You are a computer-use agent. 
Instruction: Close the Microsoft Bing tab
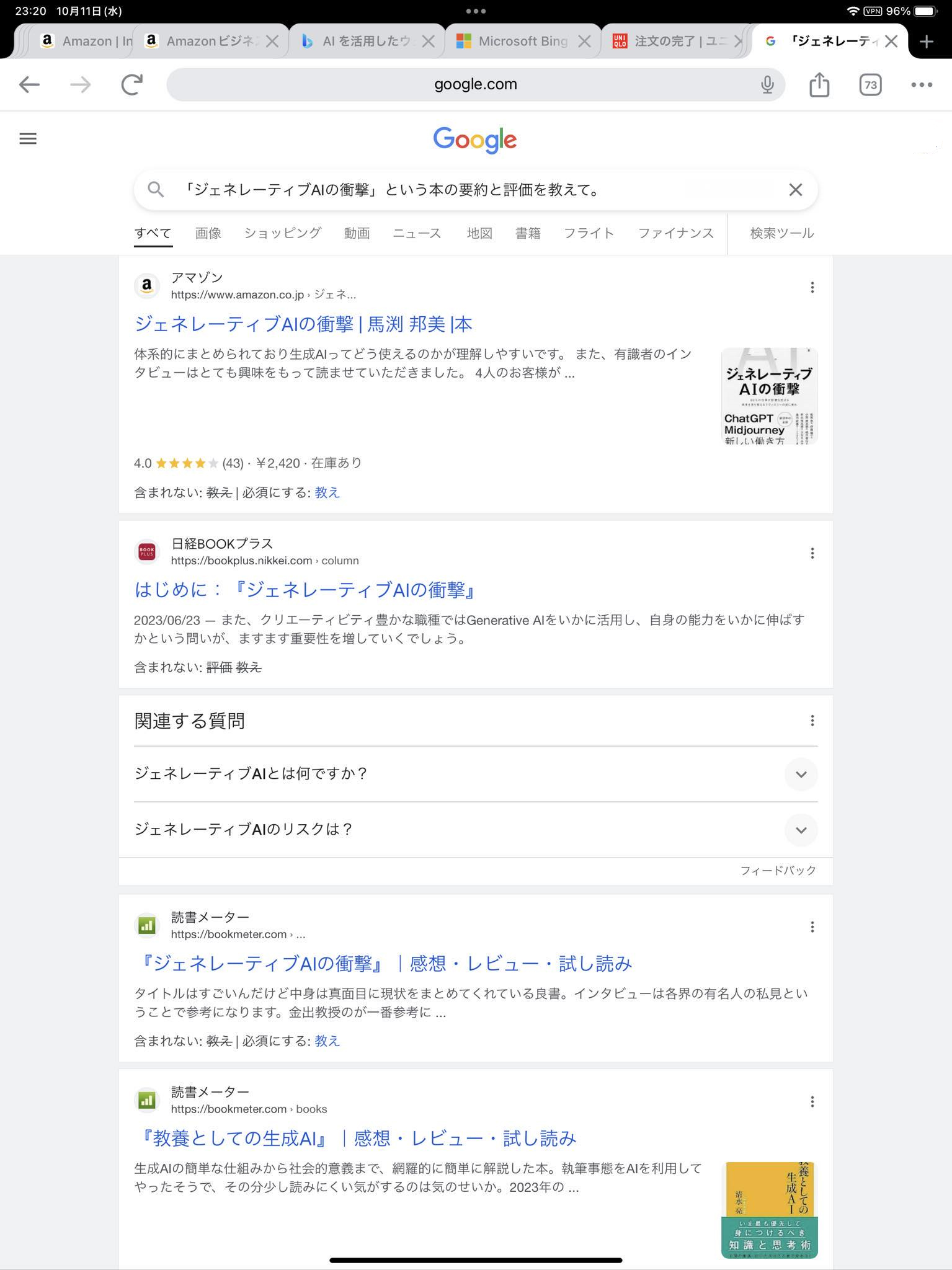[584, 42]
